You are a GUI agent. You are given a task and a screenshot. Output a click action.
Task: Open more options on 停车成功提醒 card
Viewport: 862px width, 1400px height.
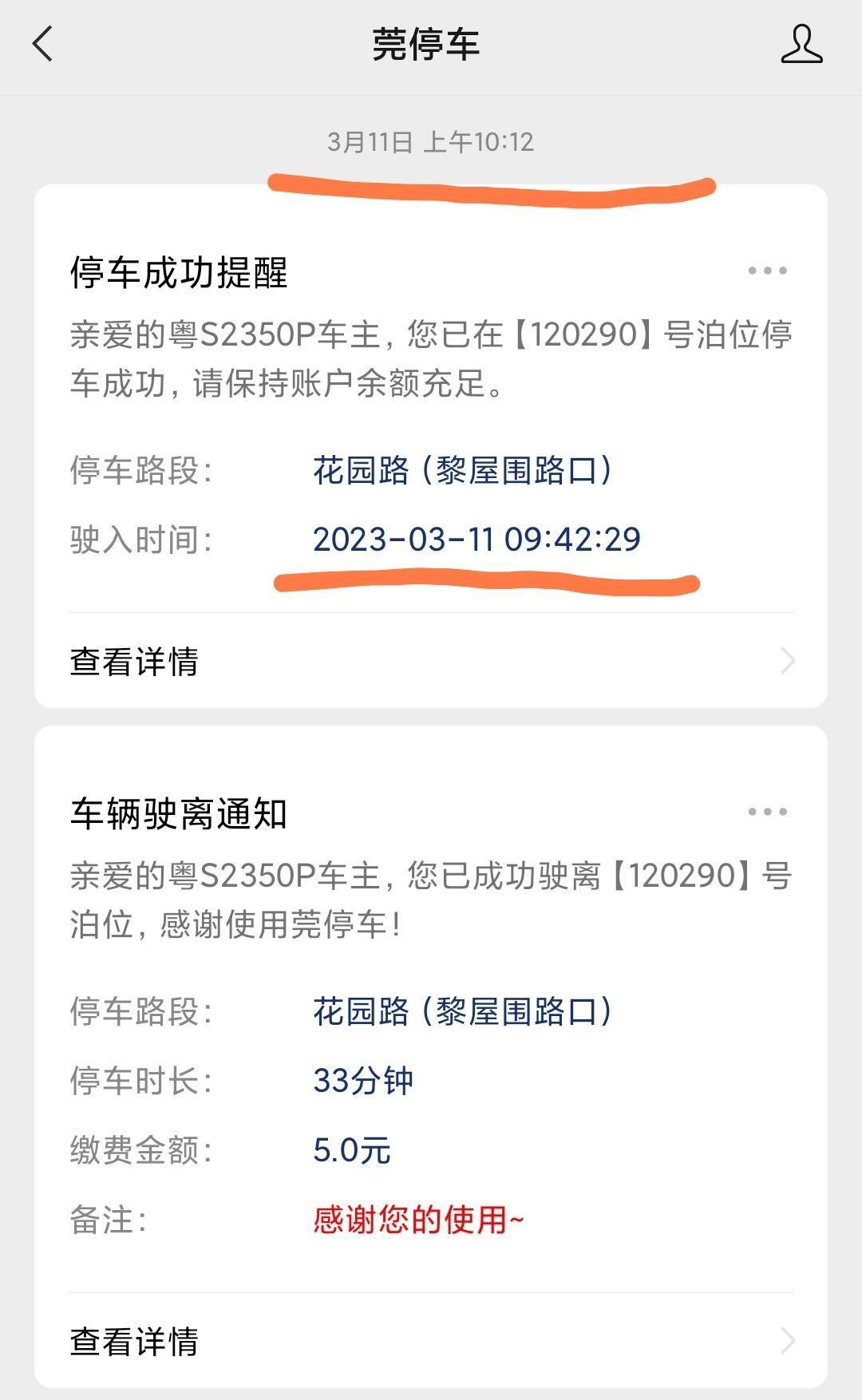pyautogui.click(x=767, y=271)
